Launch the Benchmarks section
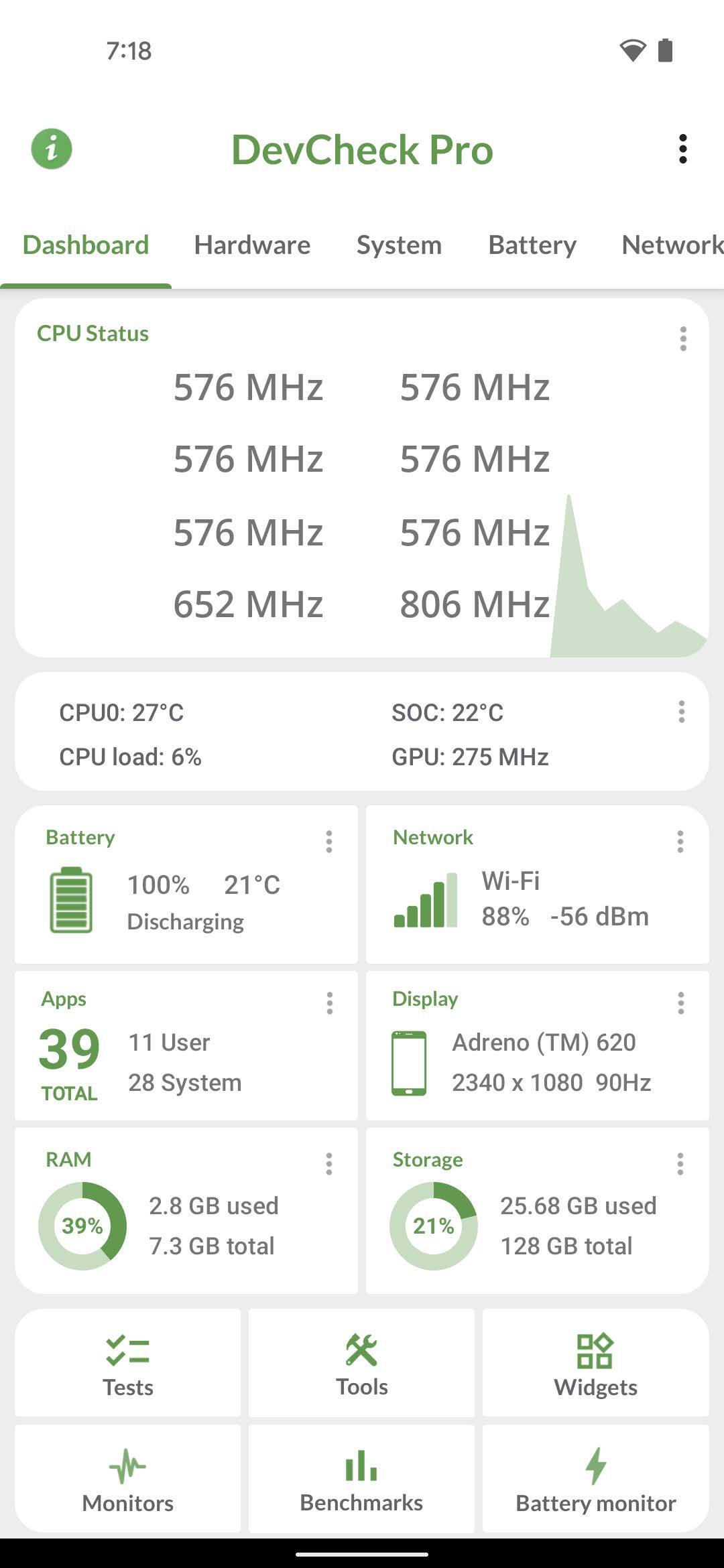The image size is (724, 1568). point(361,1479)
